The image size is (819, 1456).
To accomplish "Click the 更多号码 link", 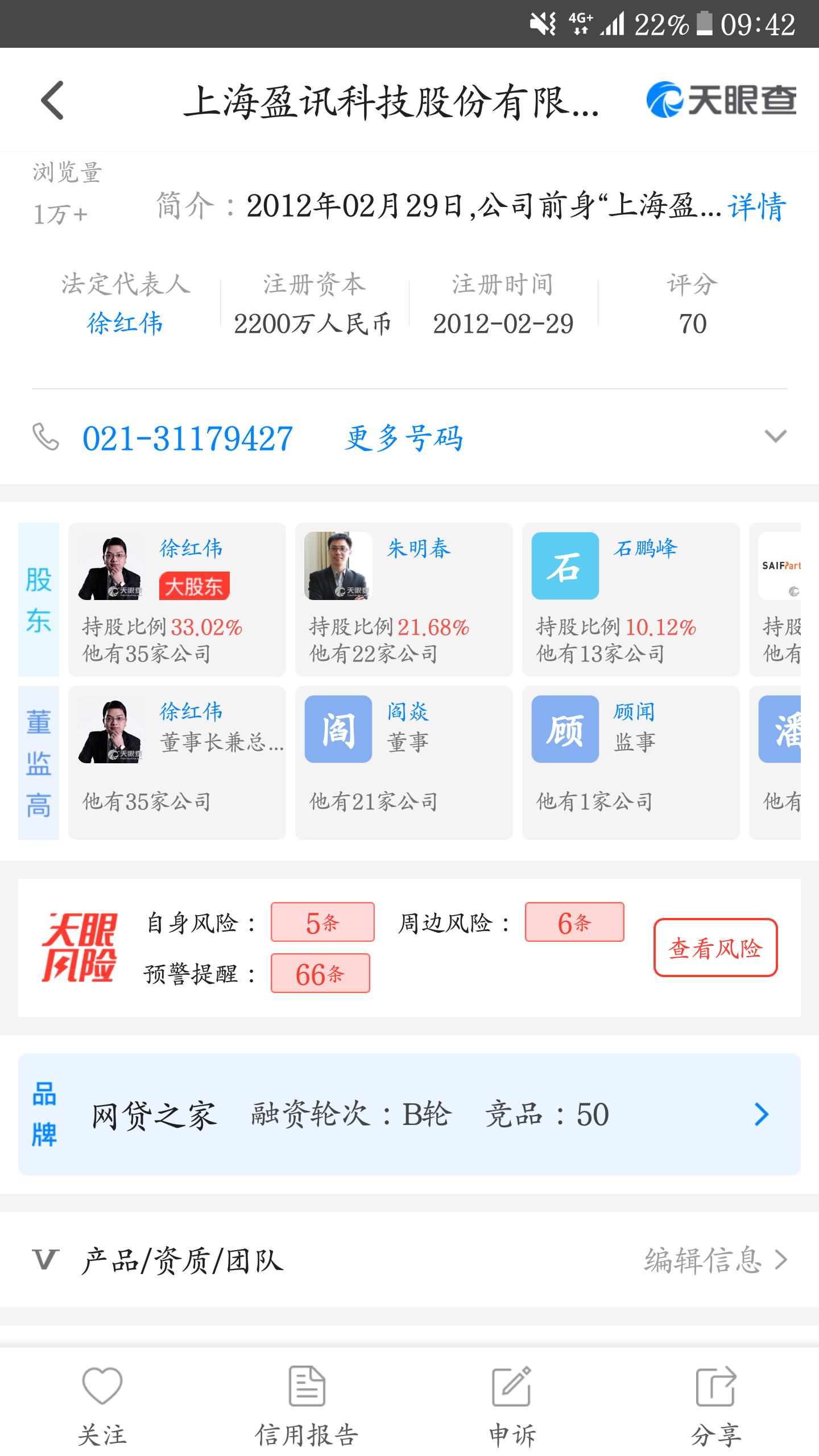I will 404,438.
